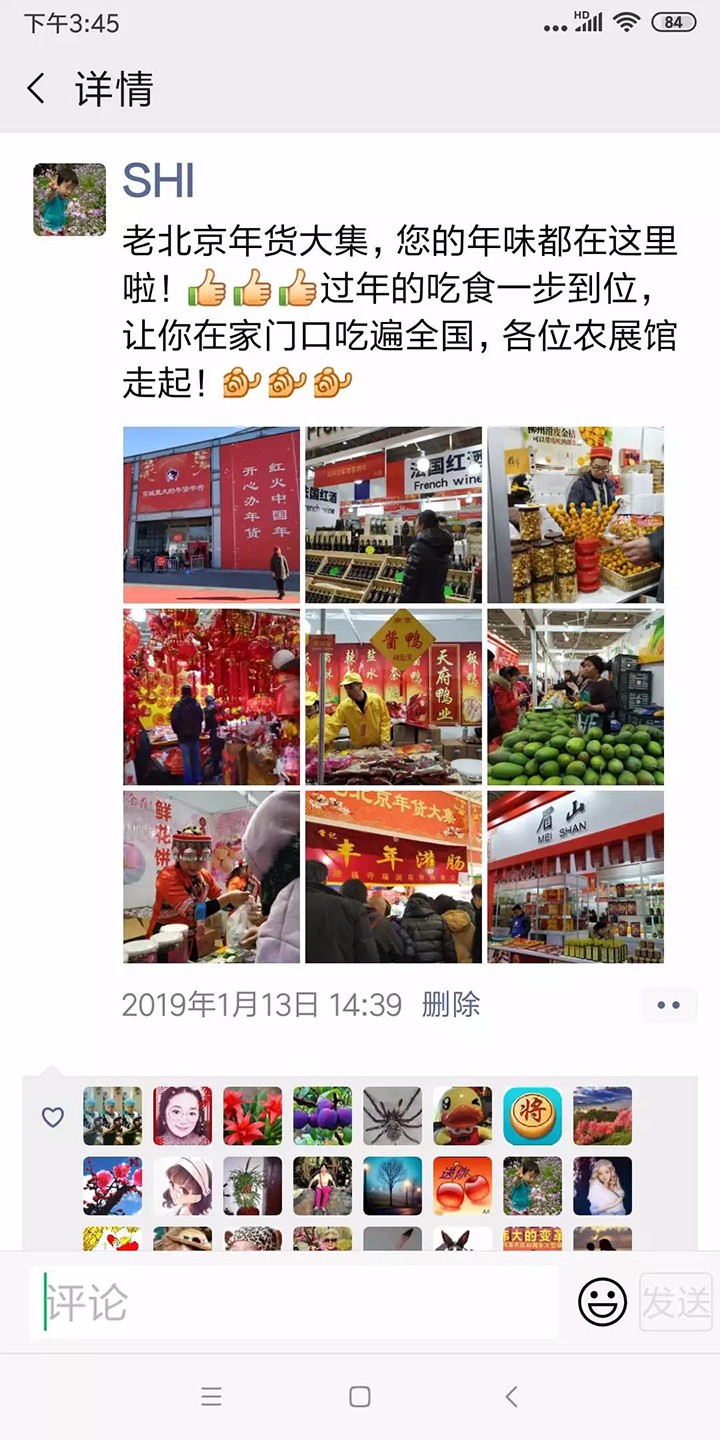The height and width of the screenshot is (1440, 720).
Task: View the red lantern decorations photo
Action: (211, 697)
